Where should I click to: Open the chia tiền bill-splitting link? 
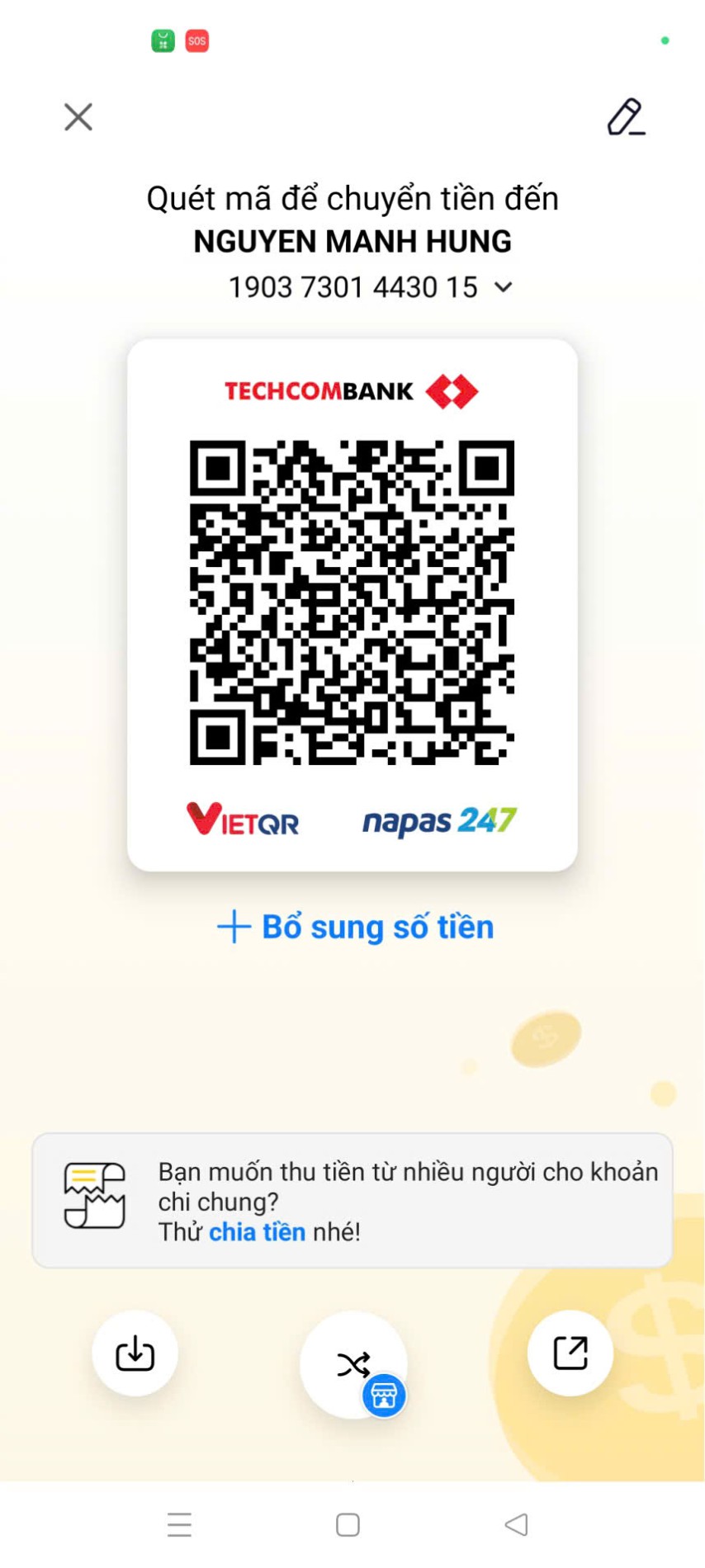(x=257, y=1231)
